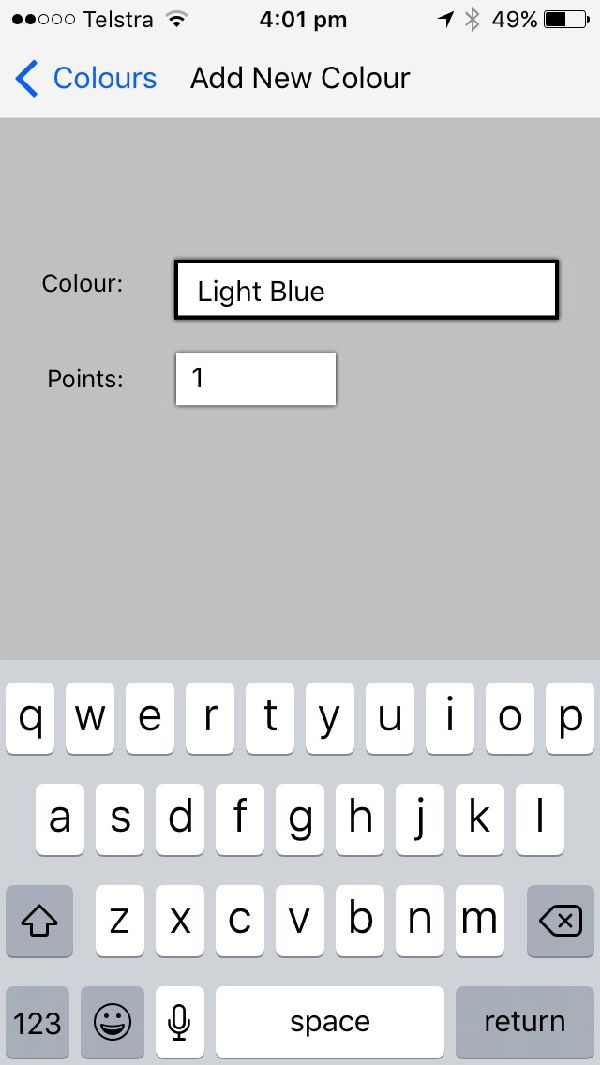Hit the backspace key
The width and height of the screenshot is (600, 1065).
(x=560, y=920)
